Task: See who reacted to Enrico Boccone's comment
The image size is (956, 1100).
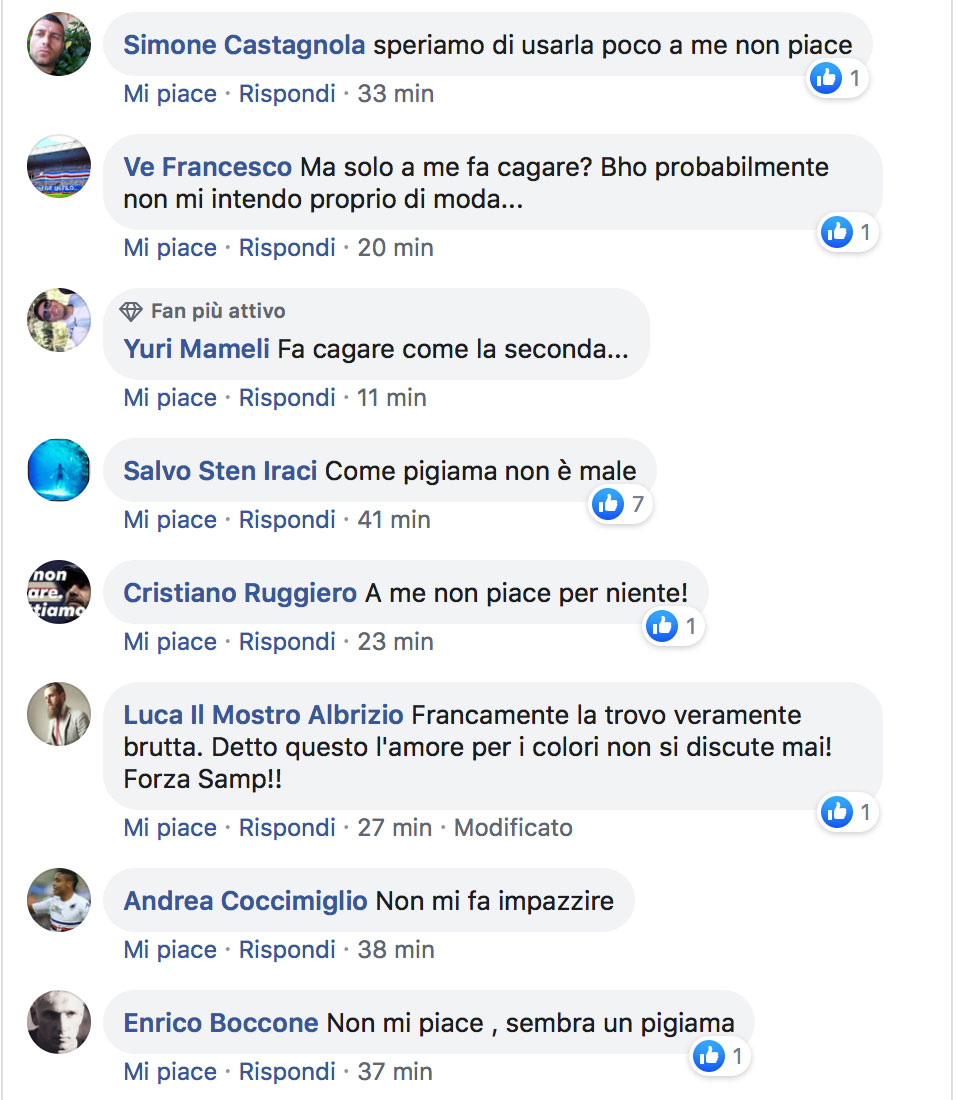Action: point(722,1056)
